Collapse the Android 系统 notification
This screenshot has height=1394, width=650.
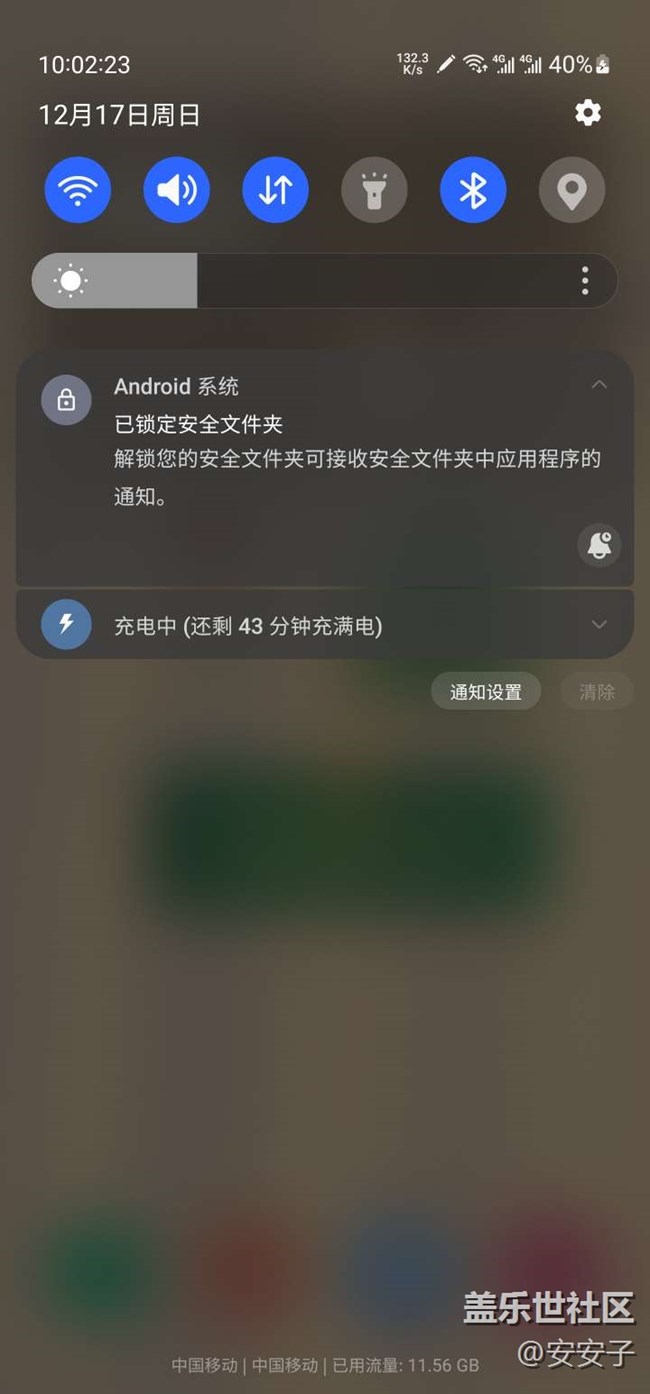coord(599,385)
